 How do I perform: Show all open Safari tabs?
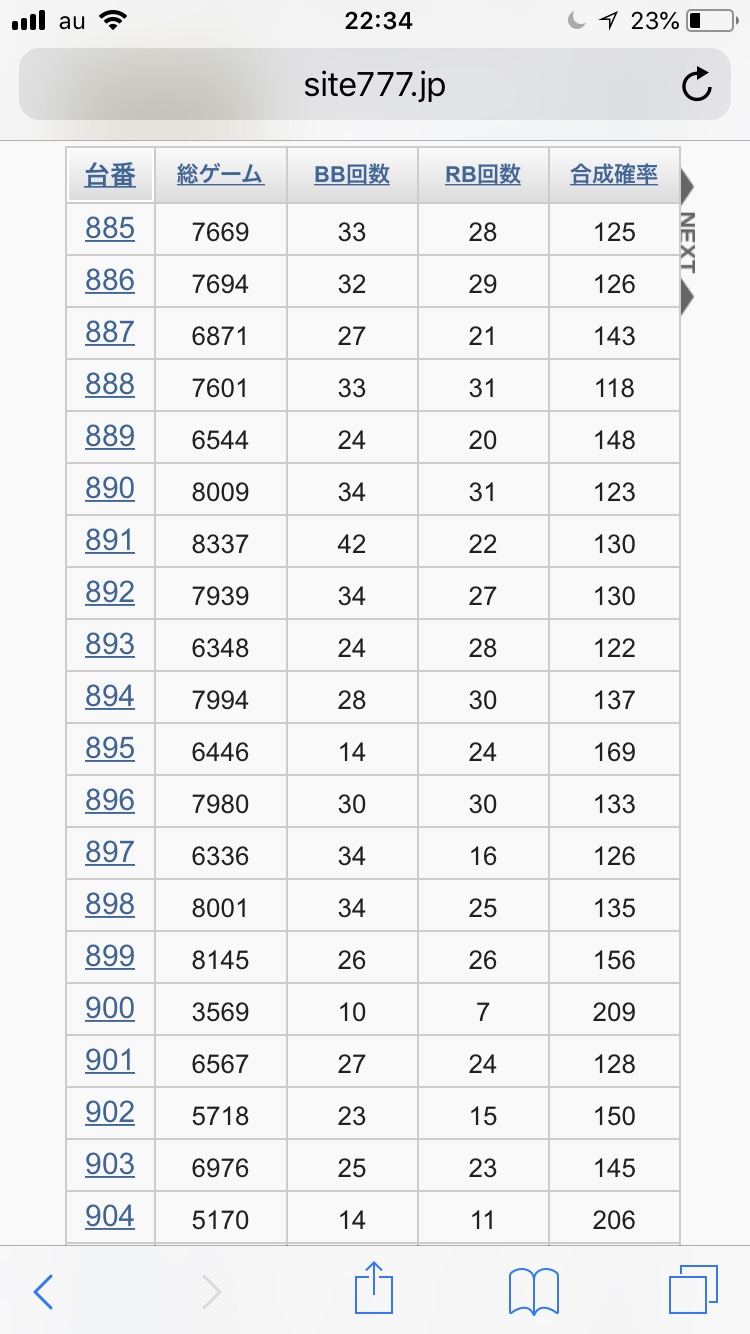point(693,1290)
